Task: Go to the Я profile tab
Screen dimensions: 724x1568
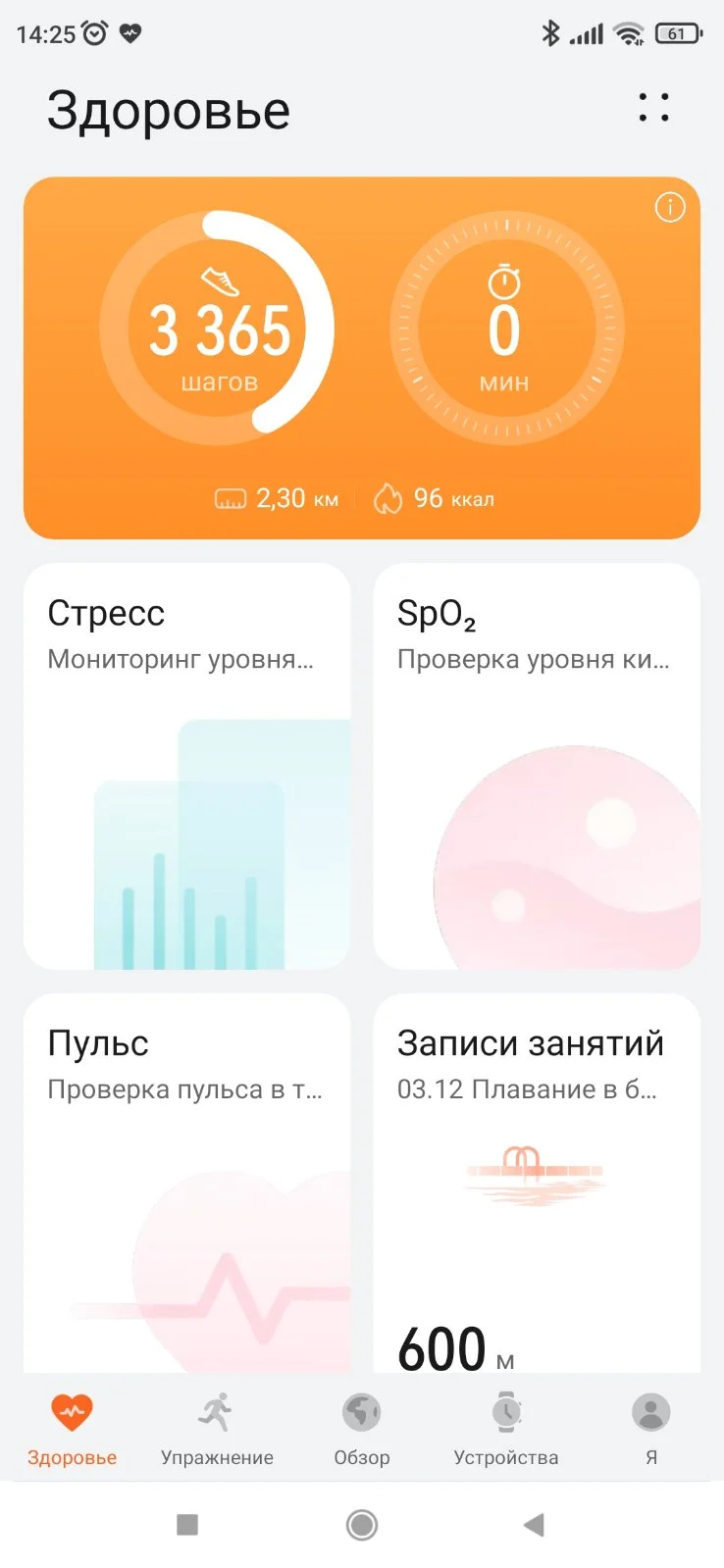Action: point(650,1428)
